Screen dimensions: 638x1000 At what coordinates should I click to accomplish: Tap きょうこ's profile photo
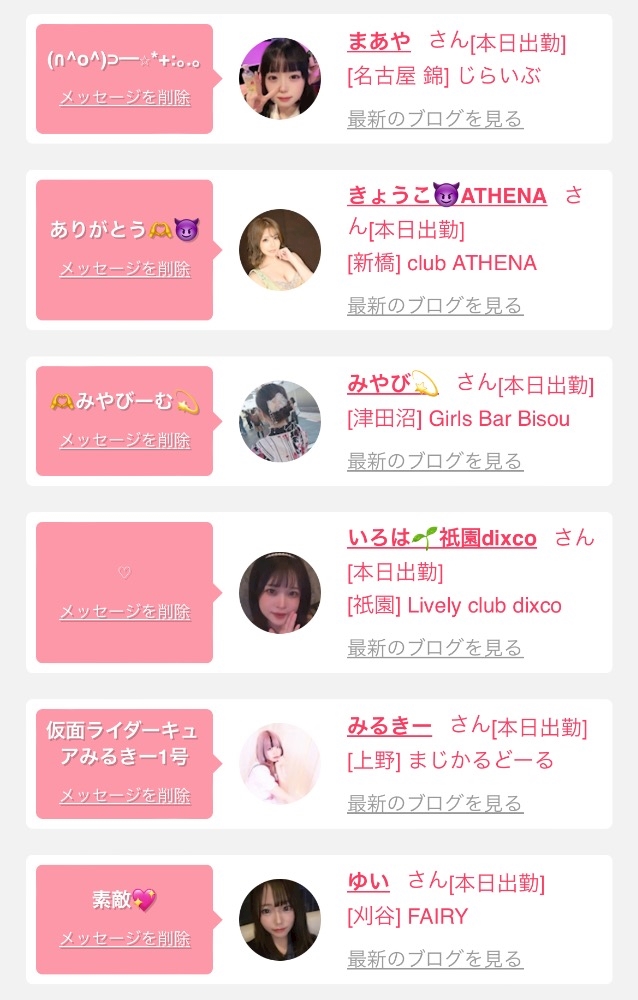(x=280, y=249)
